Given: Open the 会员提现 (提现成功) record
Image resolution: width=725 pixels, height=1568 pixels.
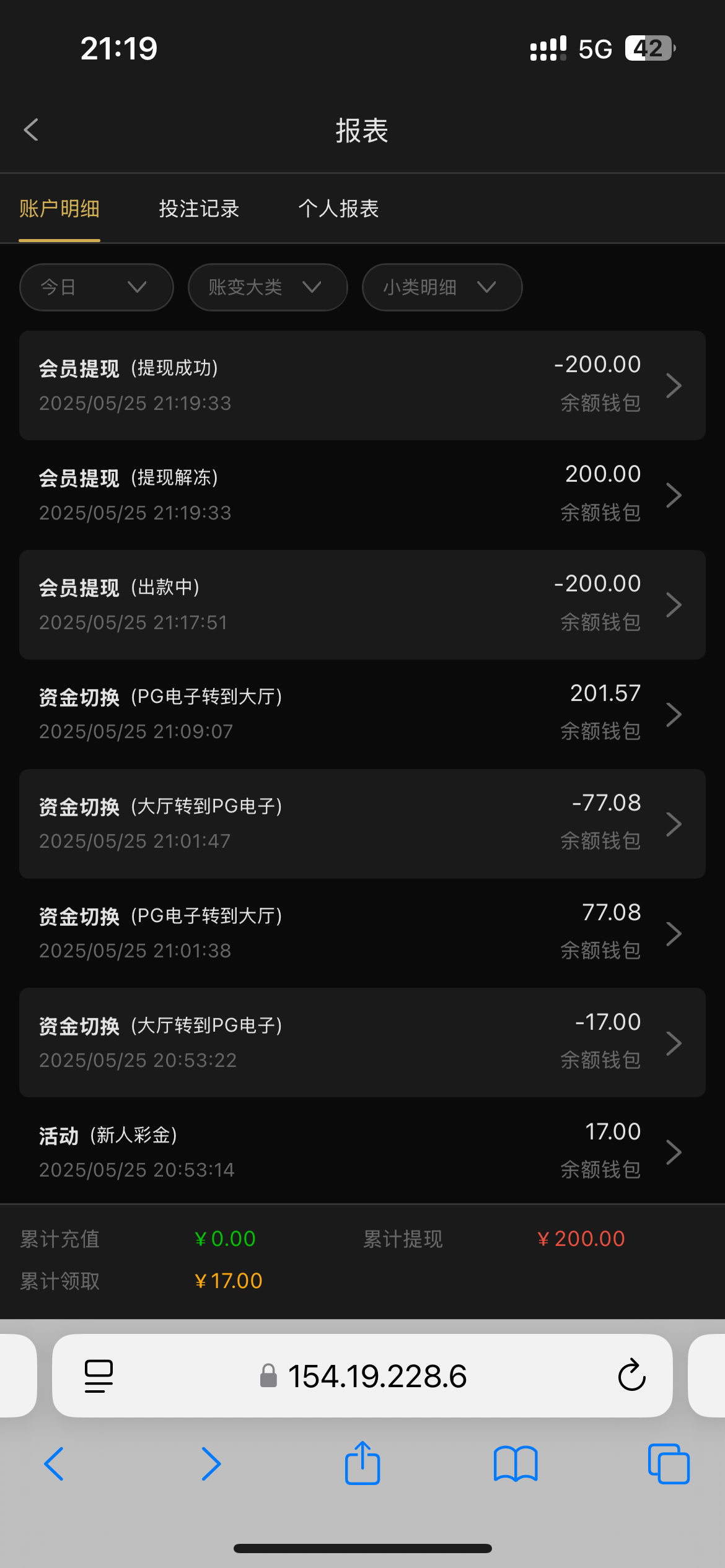Looking at the screenshot, I should pyautogui.click(x=362, y=385).
